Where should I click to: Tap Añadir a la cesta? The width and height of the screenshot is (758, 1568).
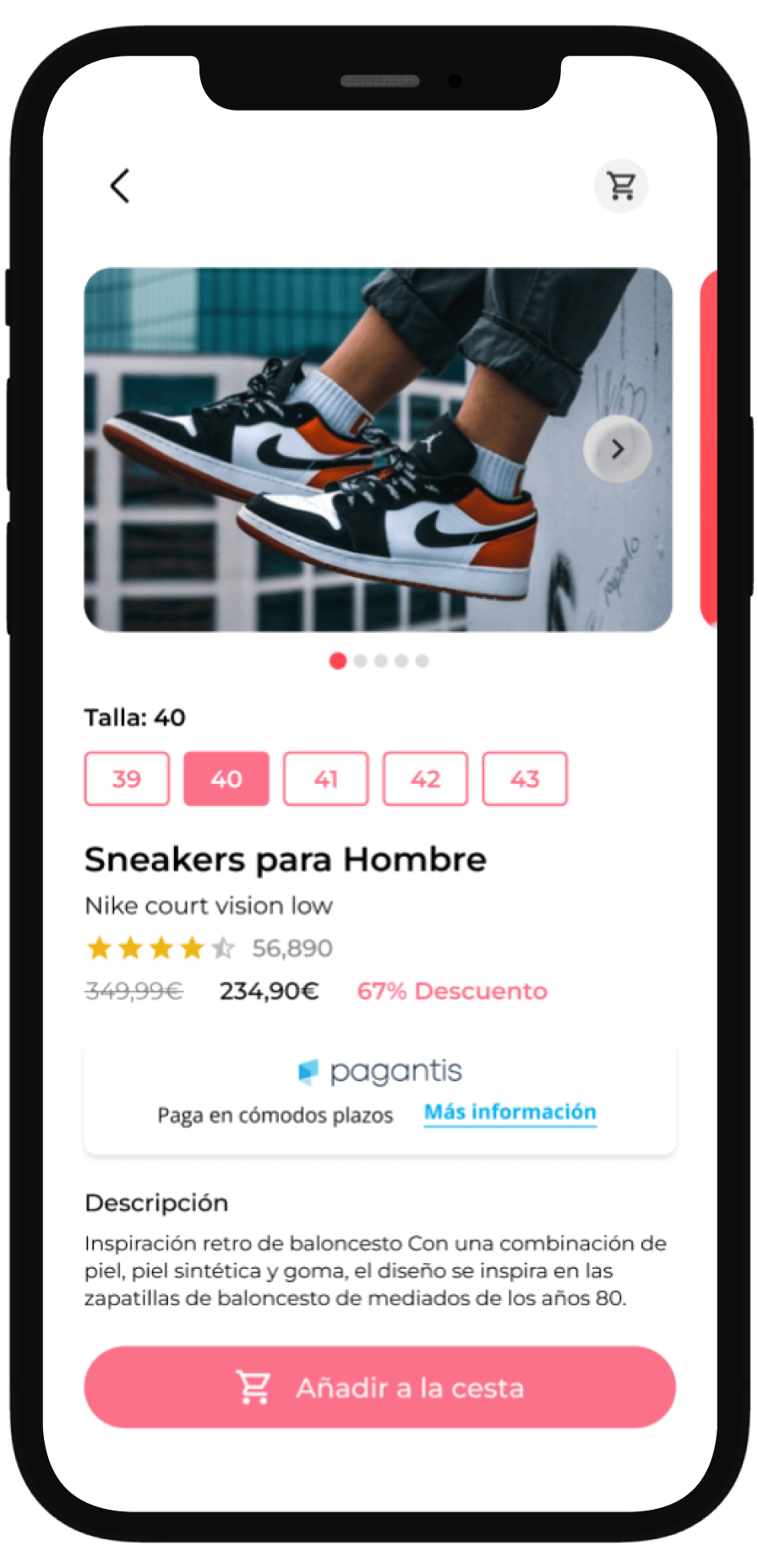pos(379,1388)
